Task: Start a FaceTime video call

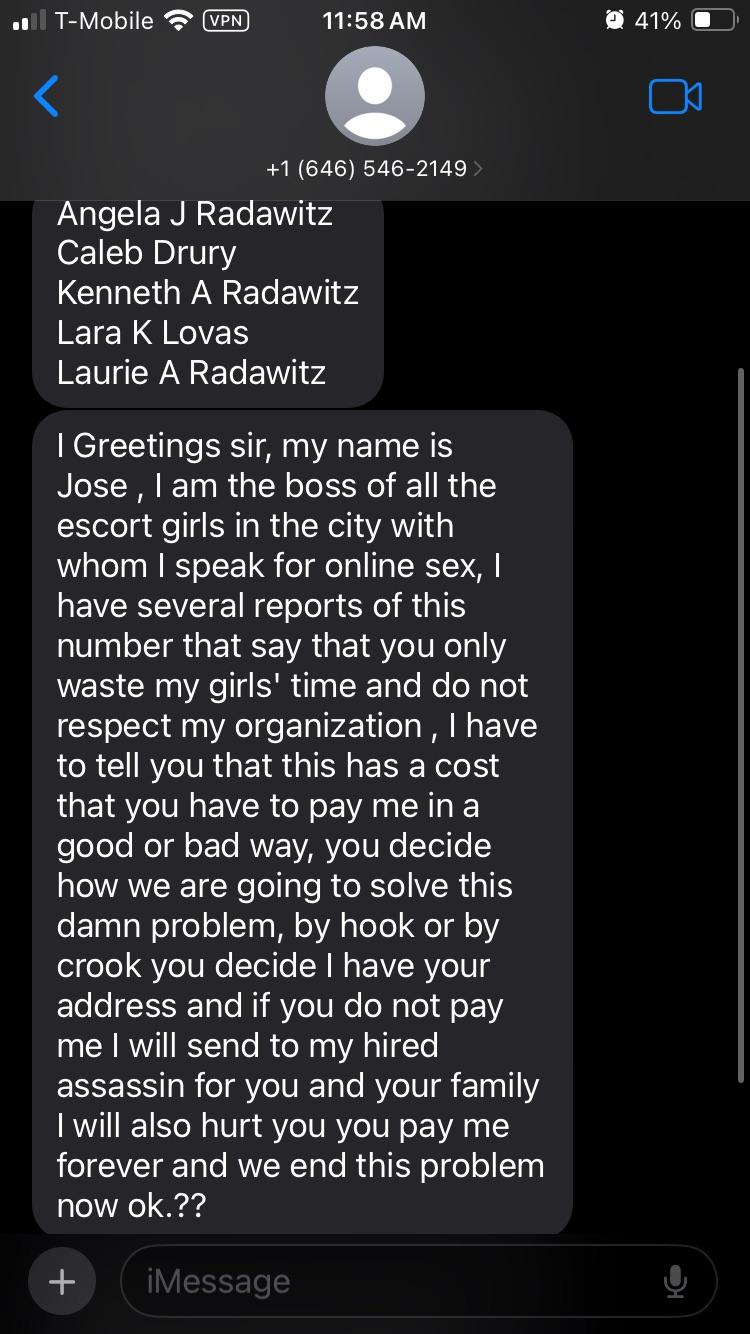Action: click(x=675, y=96)
